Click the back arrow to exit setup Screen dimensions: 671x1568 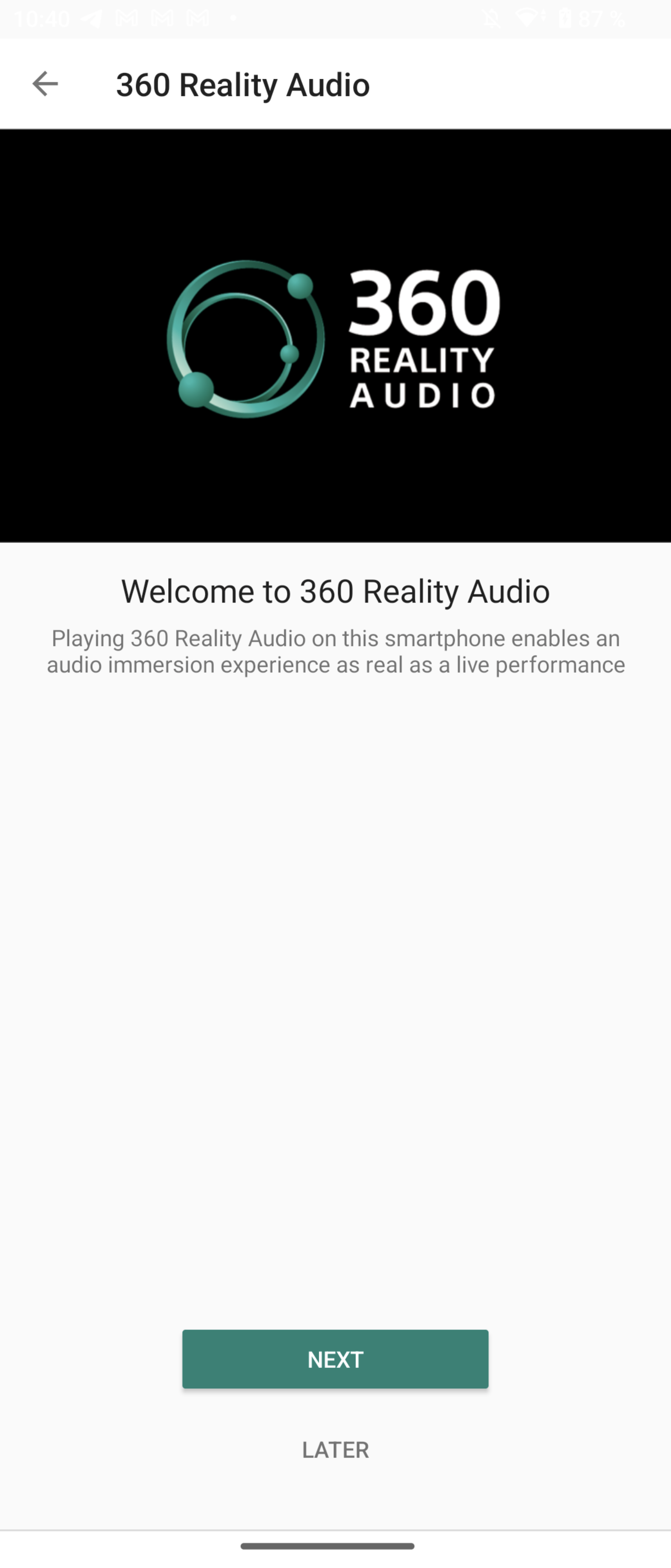pos(43,84)
